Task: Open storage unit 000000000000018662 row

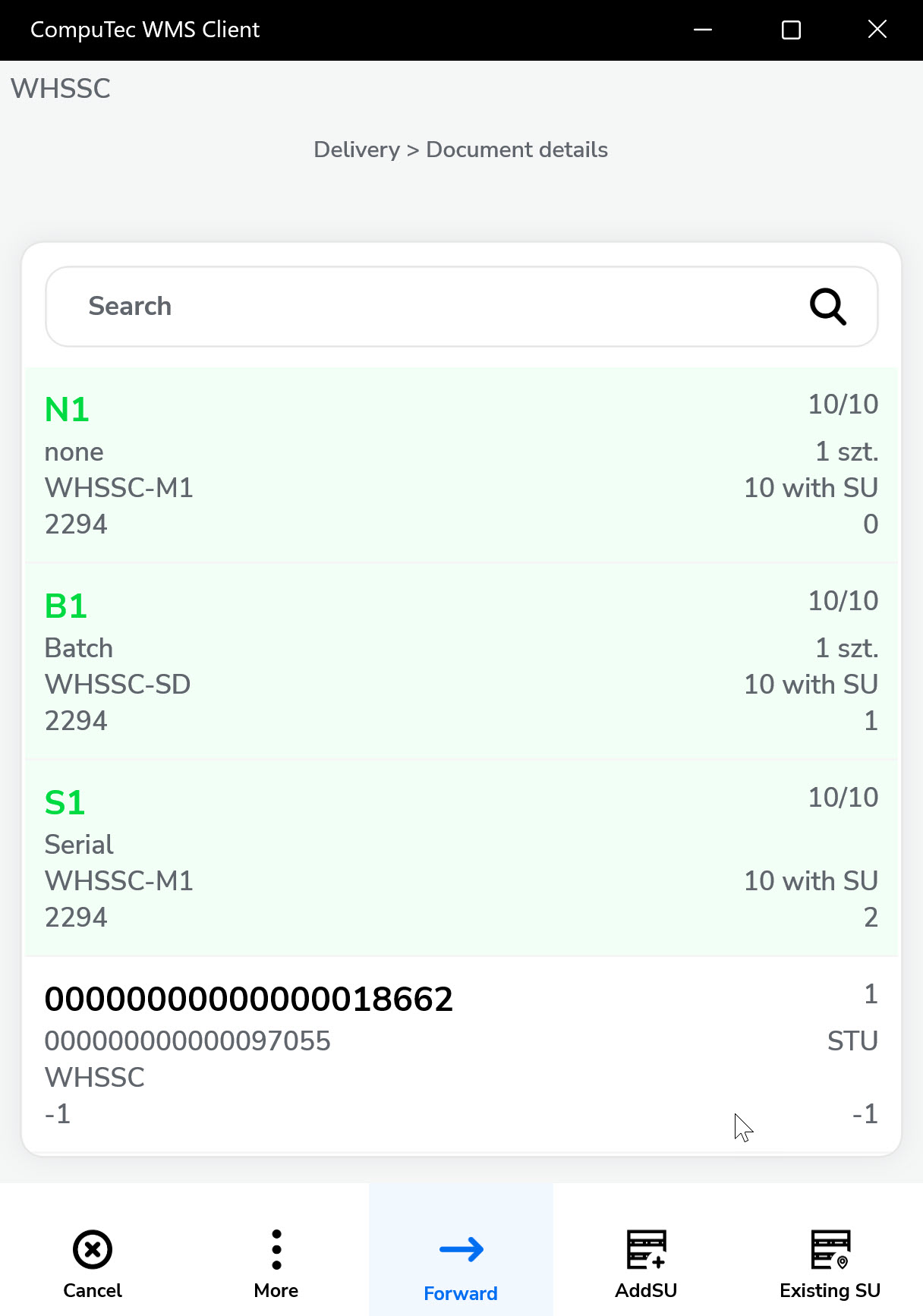Action: pyautogui.click(x=461, y=1054)
